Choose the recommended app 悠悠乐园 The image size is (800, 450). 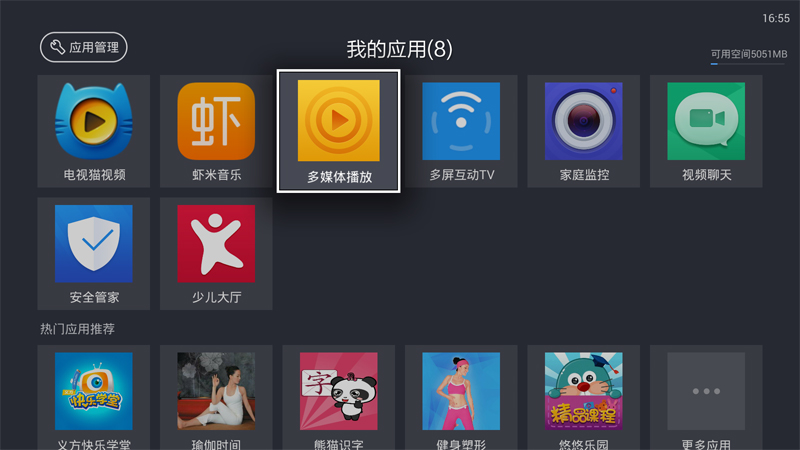click(x=584, y=397)
